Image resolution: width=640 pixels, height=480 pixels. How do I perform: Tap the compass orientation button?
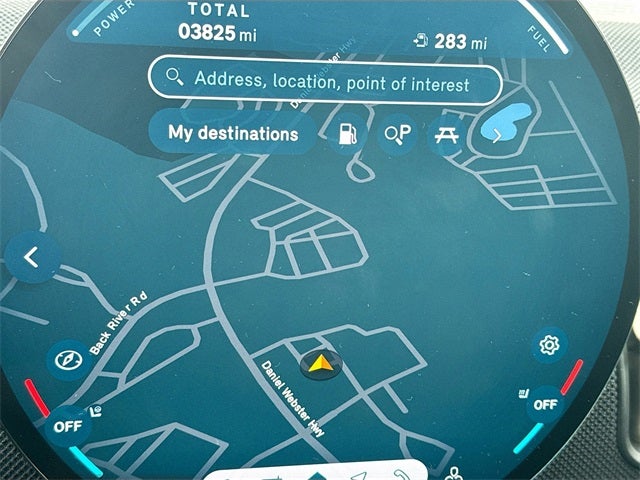(x=68, y=361)
